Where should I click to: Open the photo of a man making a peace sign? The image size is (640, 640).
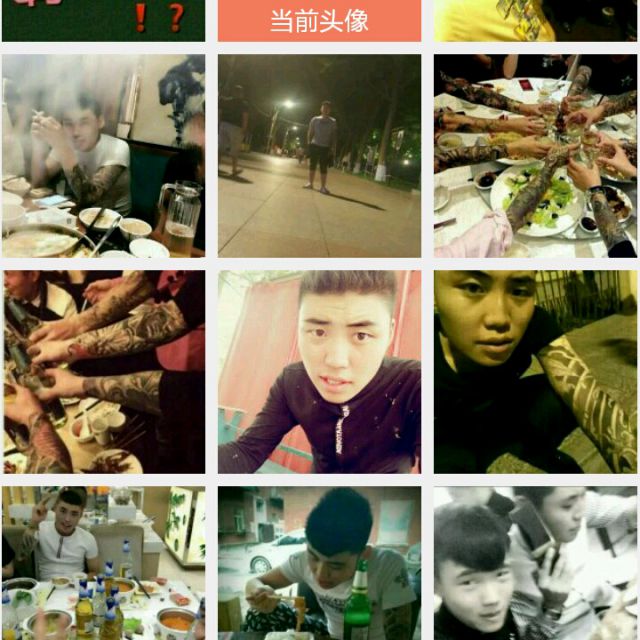103,563
